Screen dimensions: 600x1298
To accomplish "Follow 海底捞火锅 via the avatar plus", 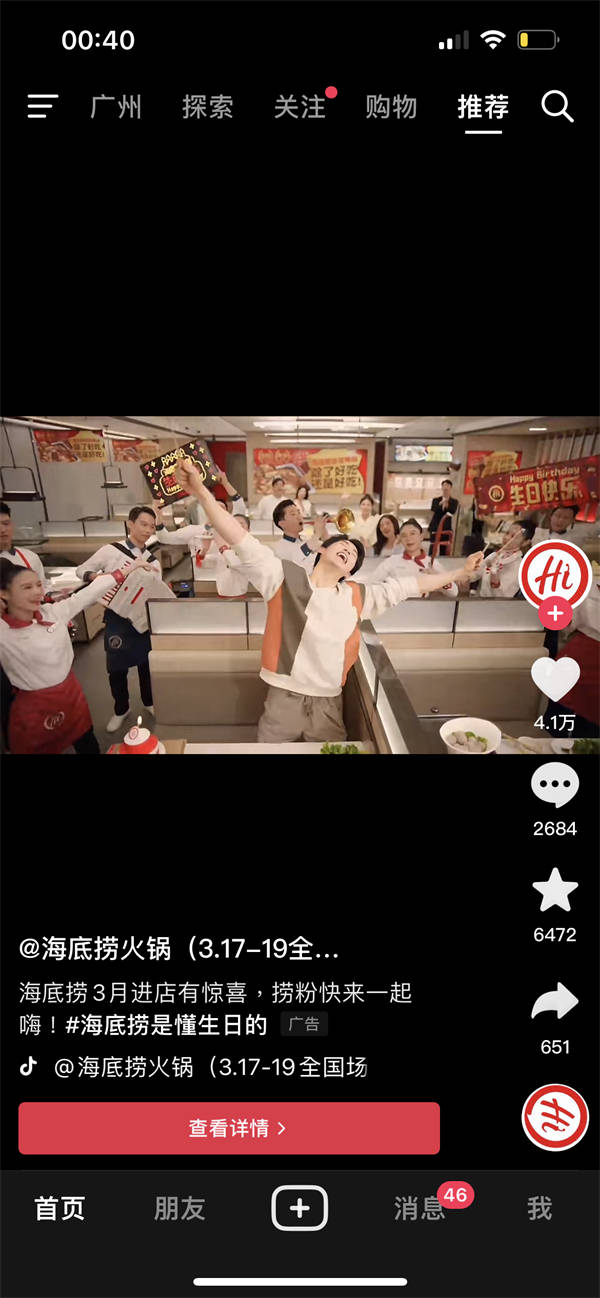I will click(x=555, y=614).
